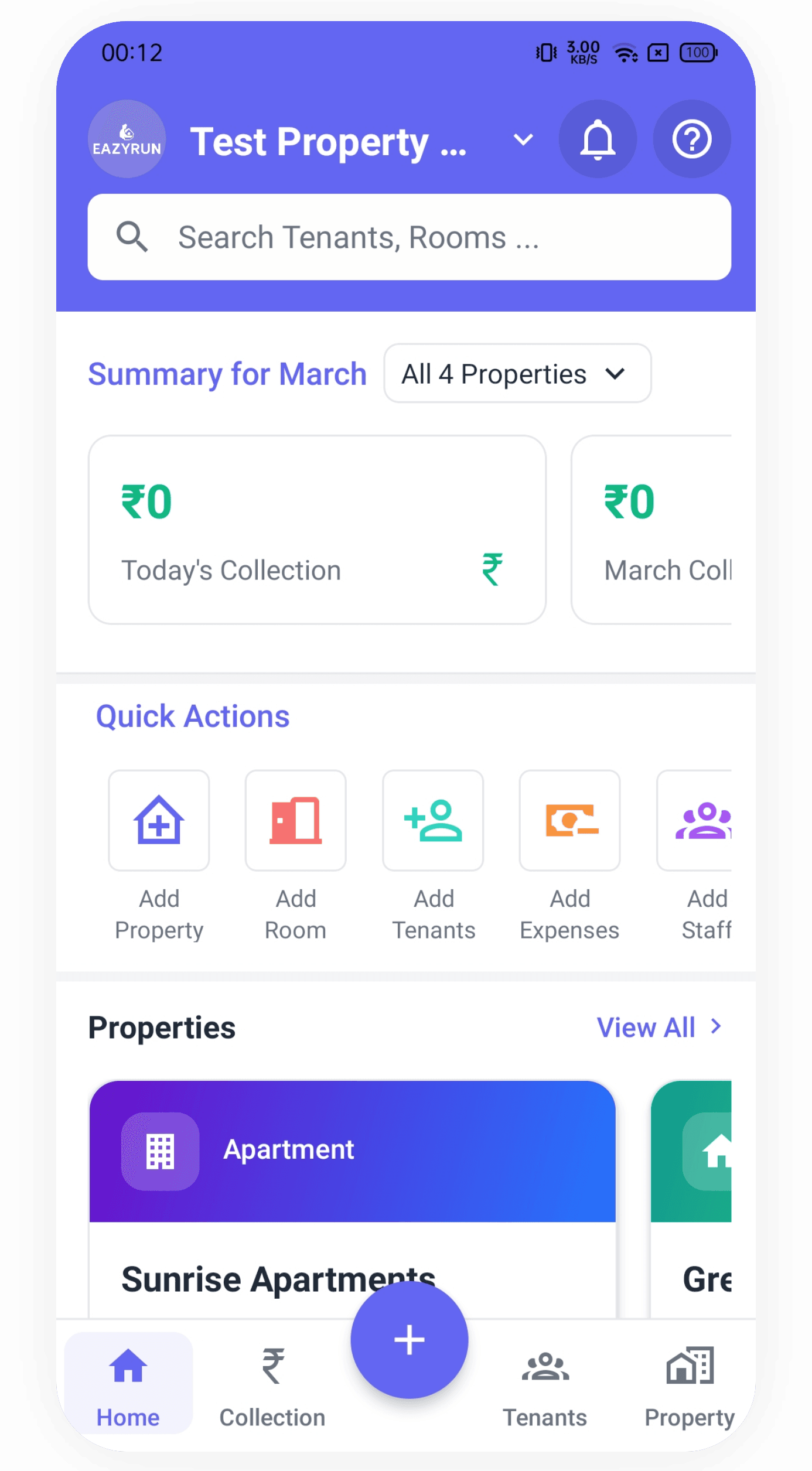Open the notifications bell
This screenshot has width=812, height=1471.
coord(597,139)
